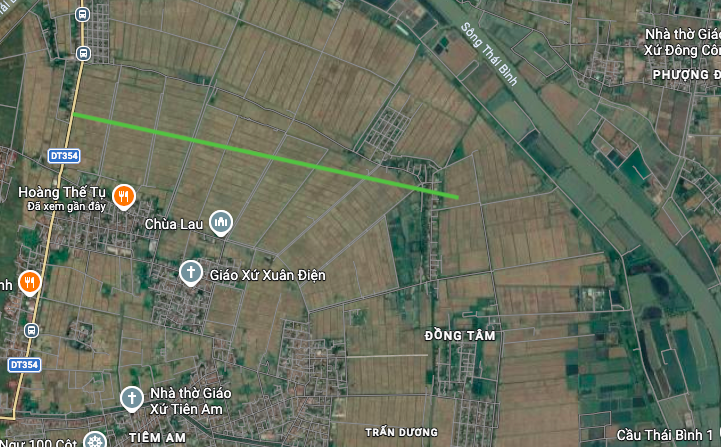Open Nhà thờ Giáo Xứ Tiên Am marker
The width and height of the screenshot is (721, 447).
point(131,399)
